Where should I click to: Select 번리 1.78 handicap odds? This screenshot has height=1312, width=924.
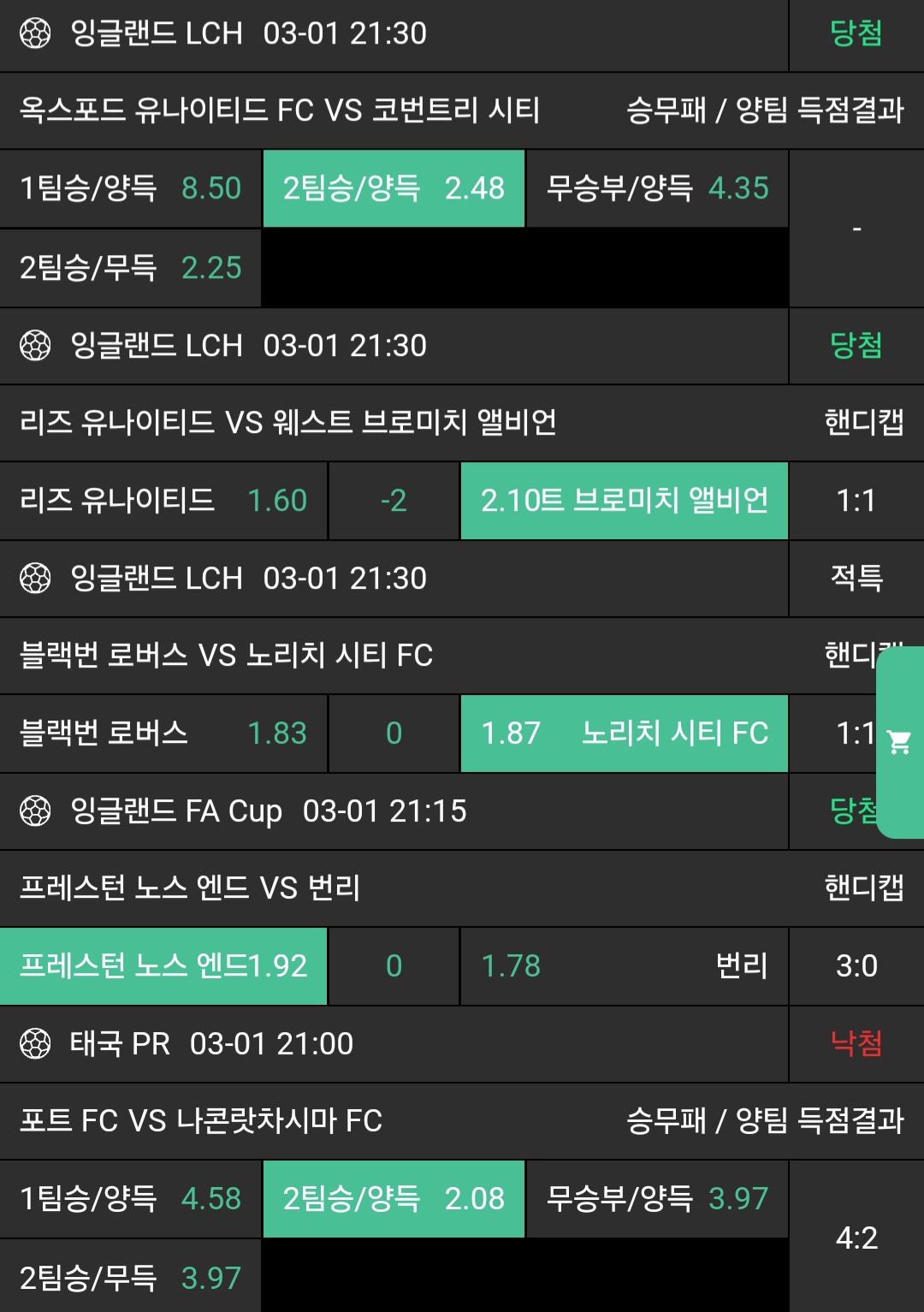point(624,966)
